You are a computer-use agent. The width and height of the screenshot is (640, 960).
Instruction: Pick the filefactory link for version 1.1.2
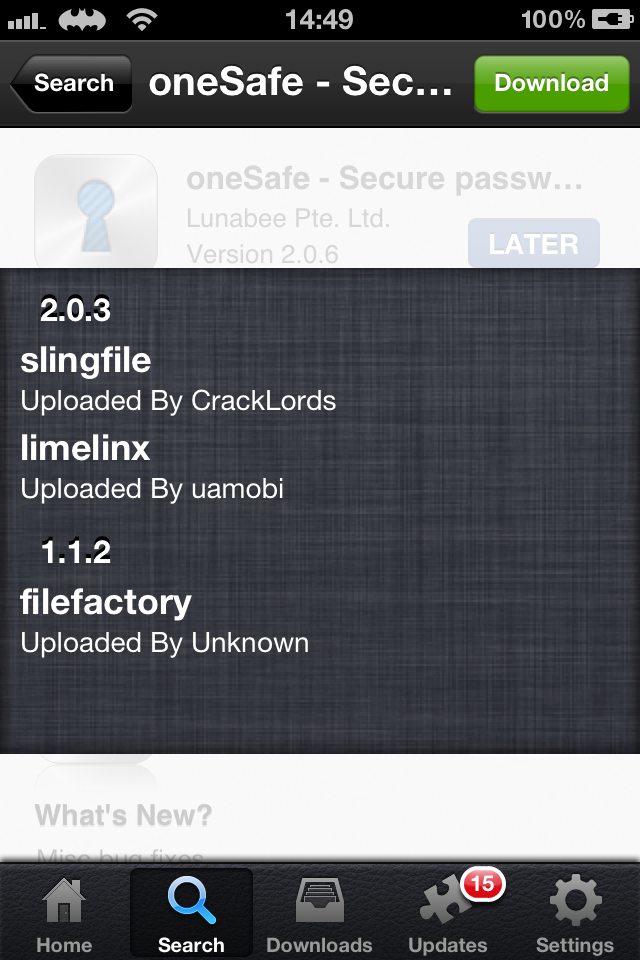click(x=165, y=621)
